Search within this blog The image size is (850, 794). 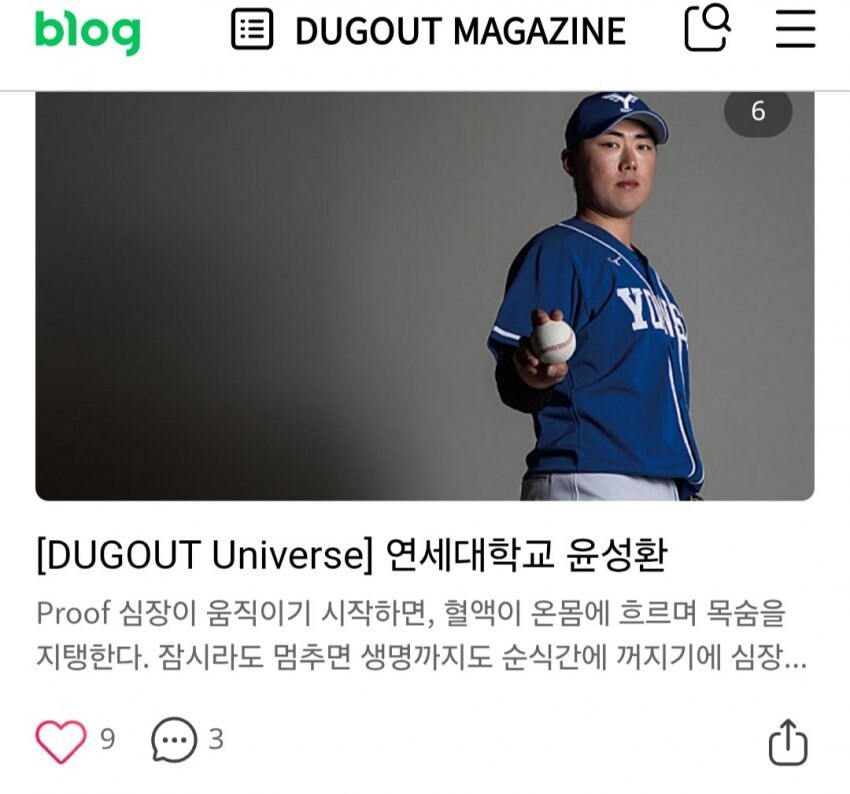[707, 28]
